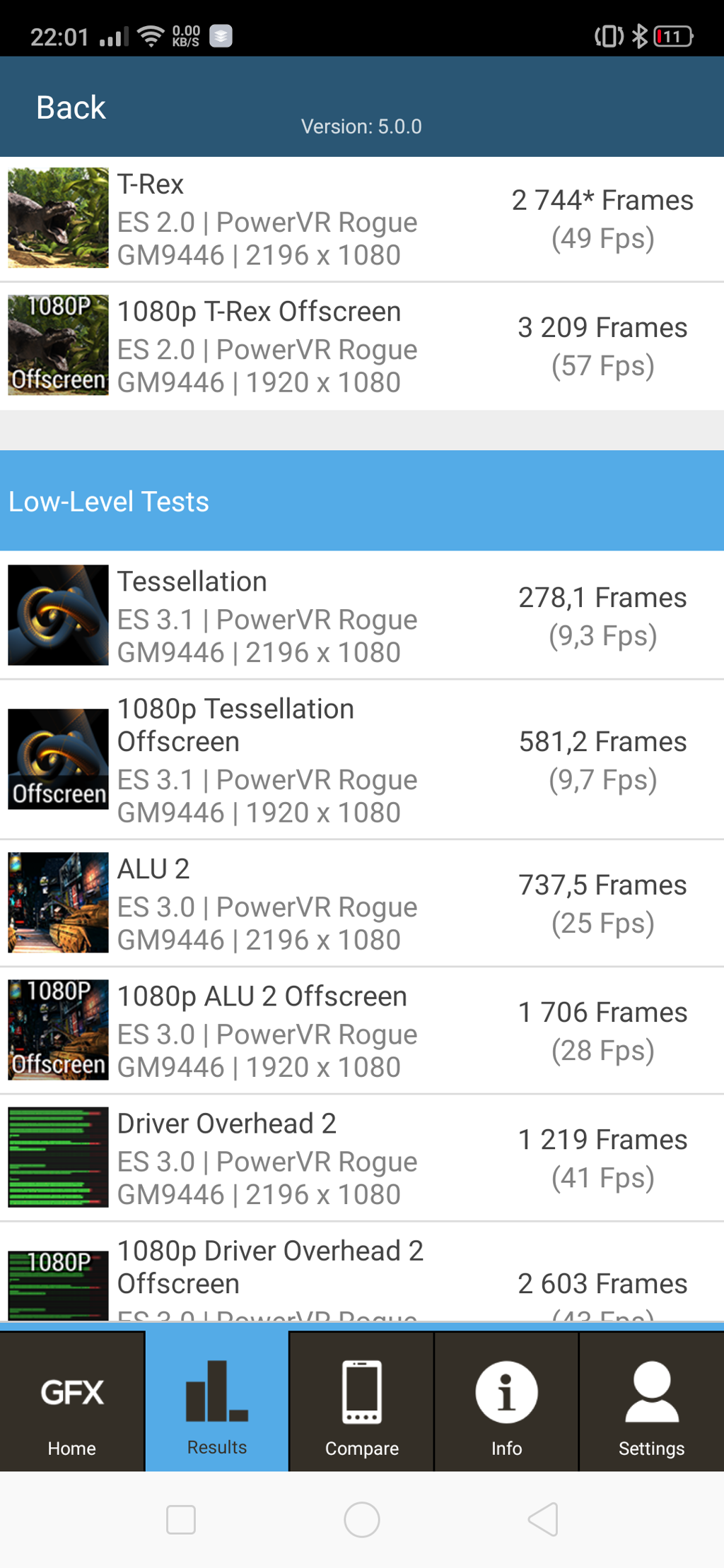This screenshot has height=1568, width=724.
Task: Tap the system back triangle
Action: pyautogui.click(x=543, y=1520)
